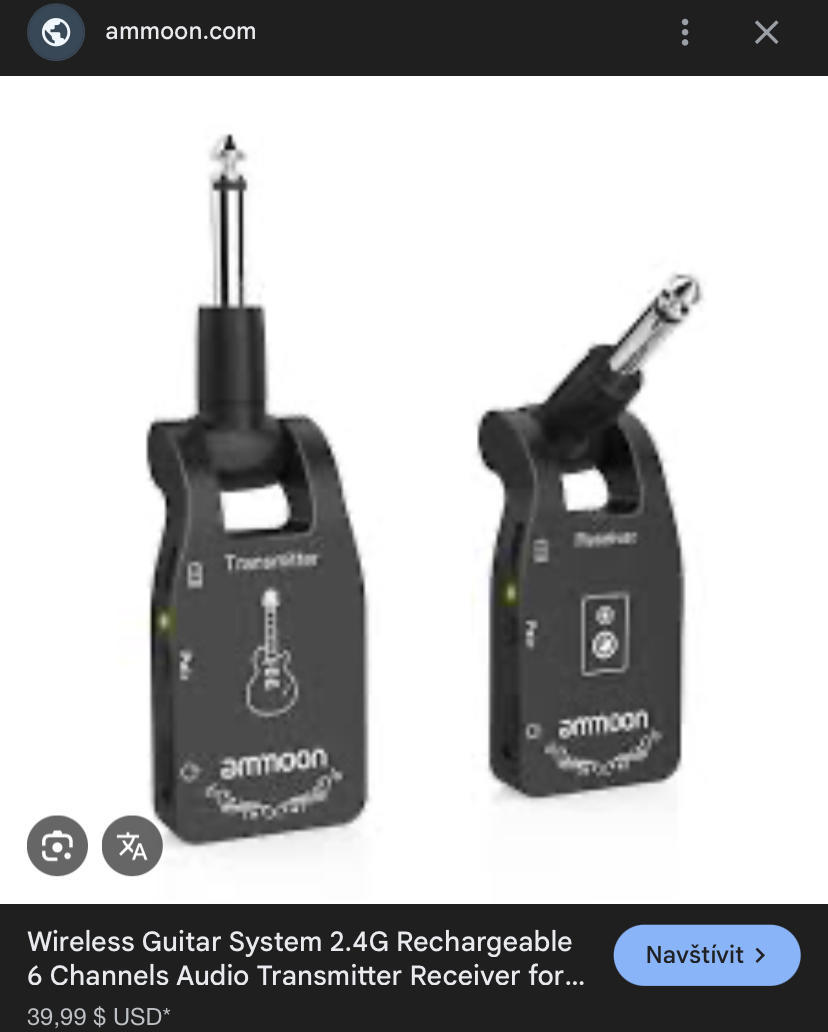828x1032 pixels.
Task: Close the image viewer
Action: [766, 33]
